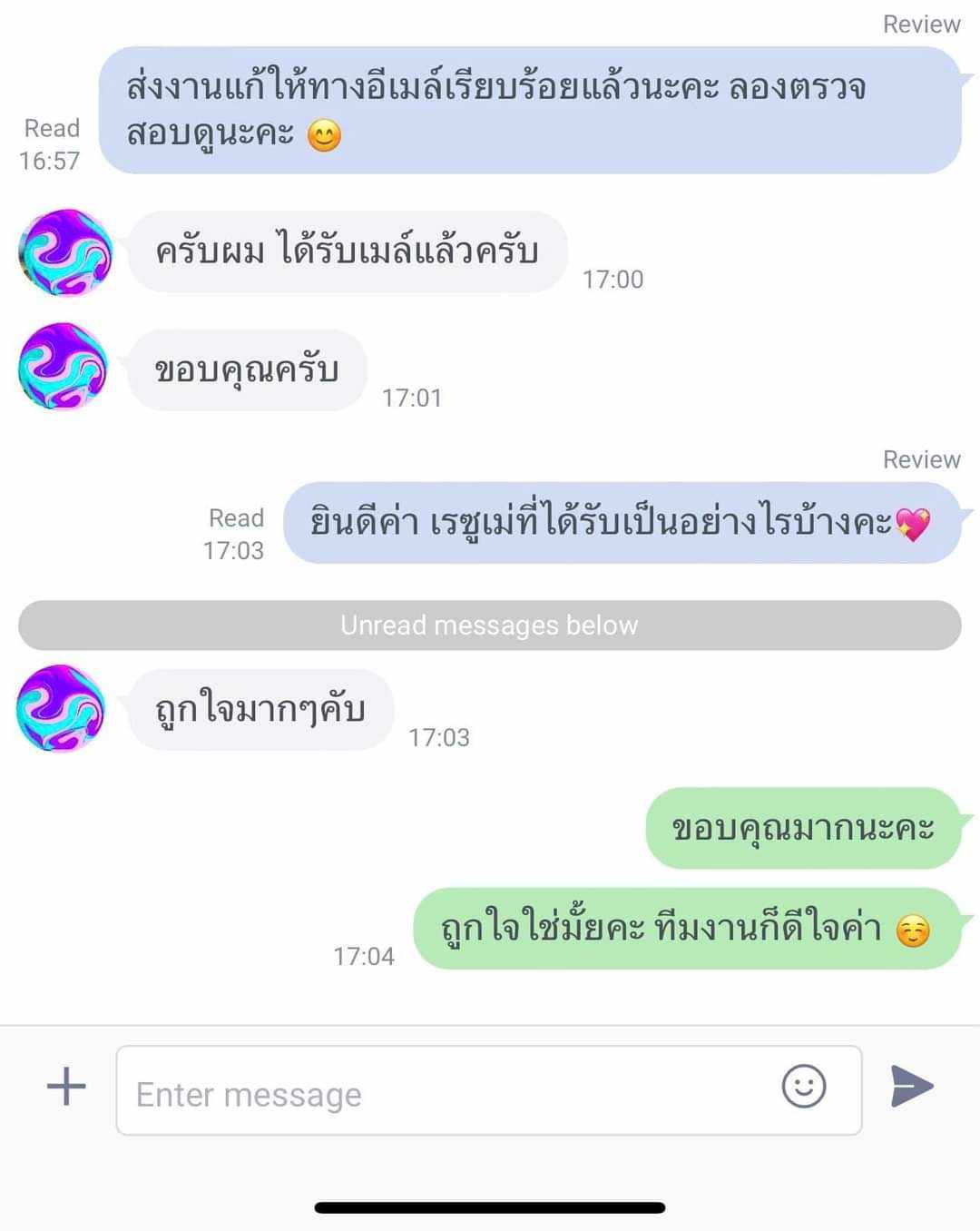This screenshot has width=980, height=1231.
Task: Send the message with arrow icon
Action: click(x=911, y=1087)
